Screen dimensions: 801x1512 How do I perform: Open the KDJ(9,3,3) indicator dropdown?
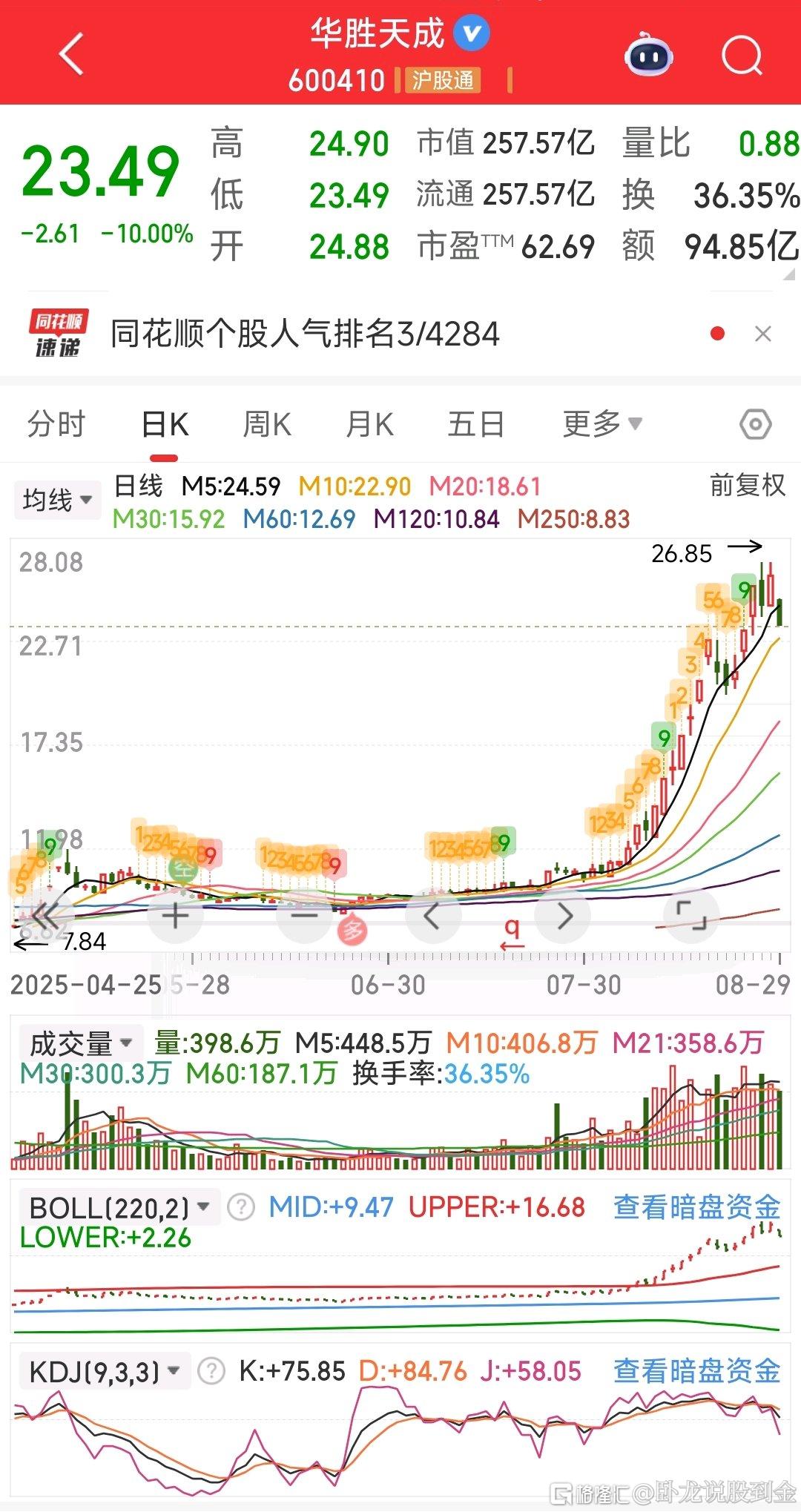105,1371
